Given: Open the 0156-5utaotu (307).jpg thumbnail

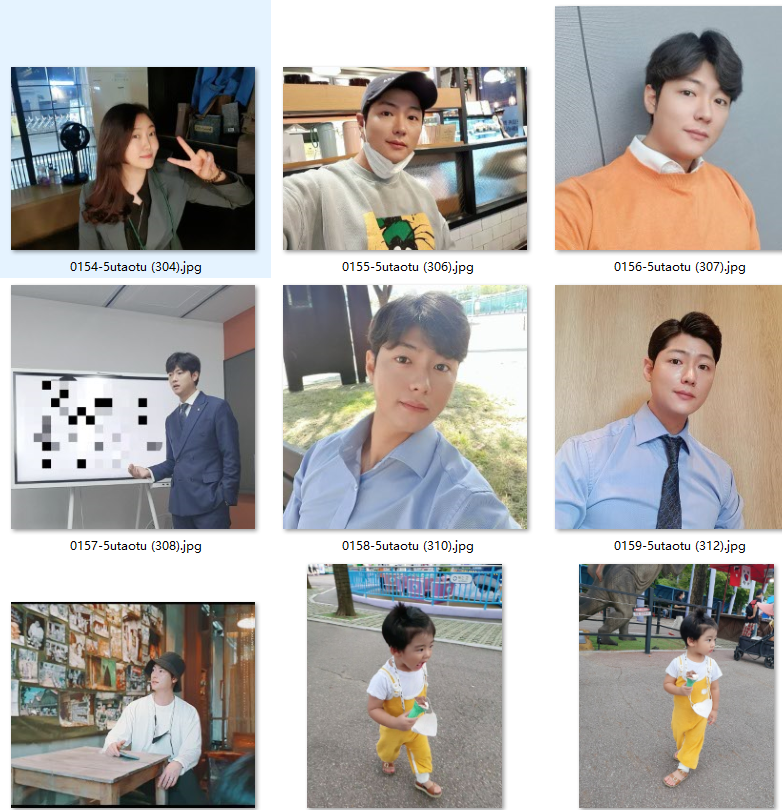Looking at the screenshot, I should tap(669, 128).
